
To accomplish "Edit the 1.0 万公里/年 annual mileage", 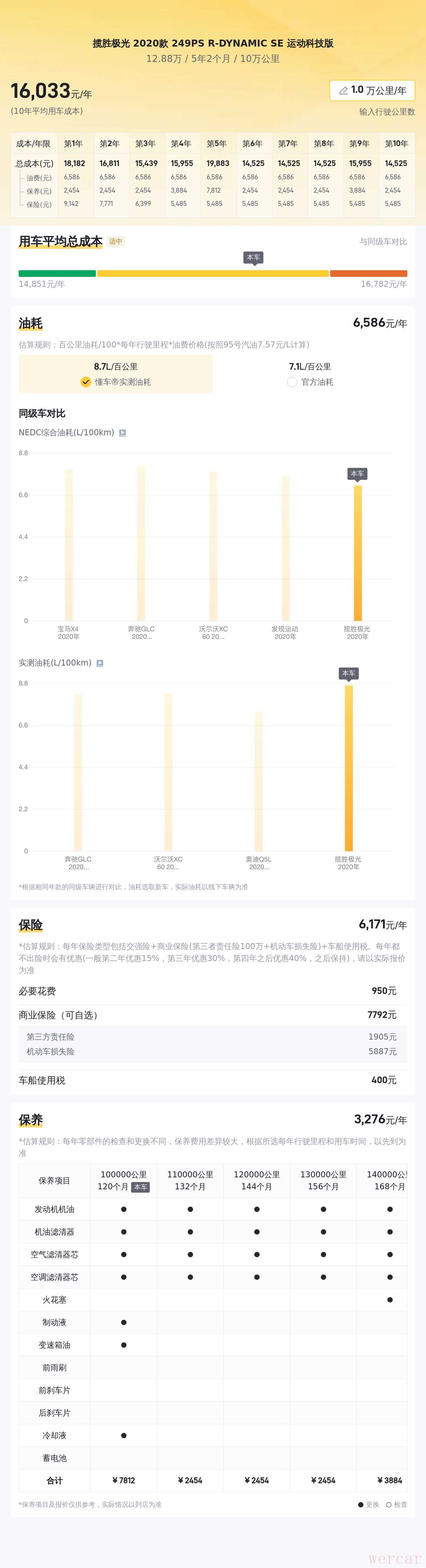I will click(x=372, y=90).
